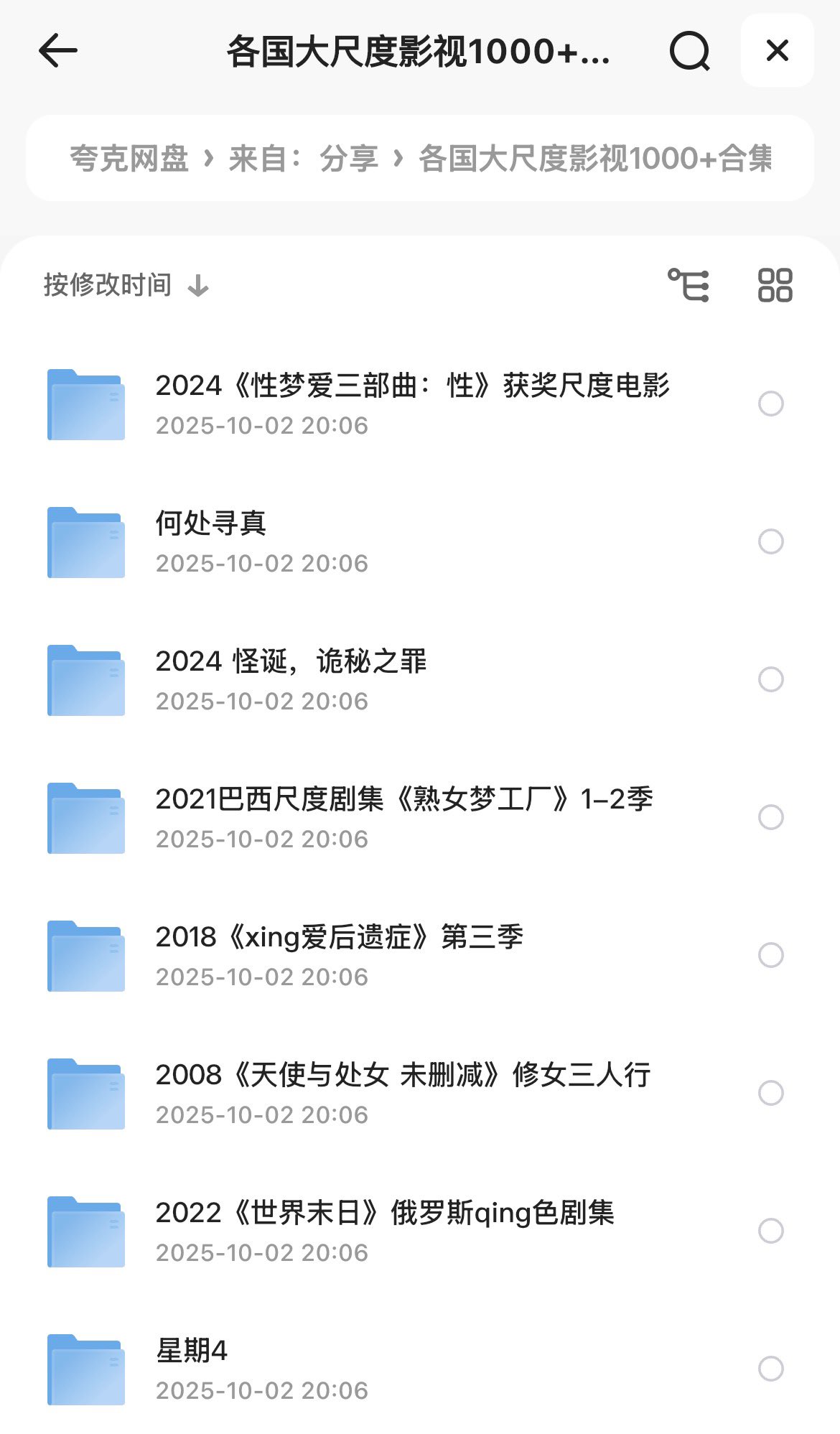Change the 按修改时间 sort order
Screen dimensions: 840x1434
[126, 285]
